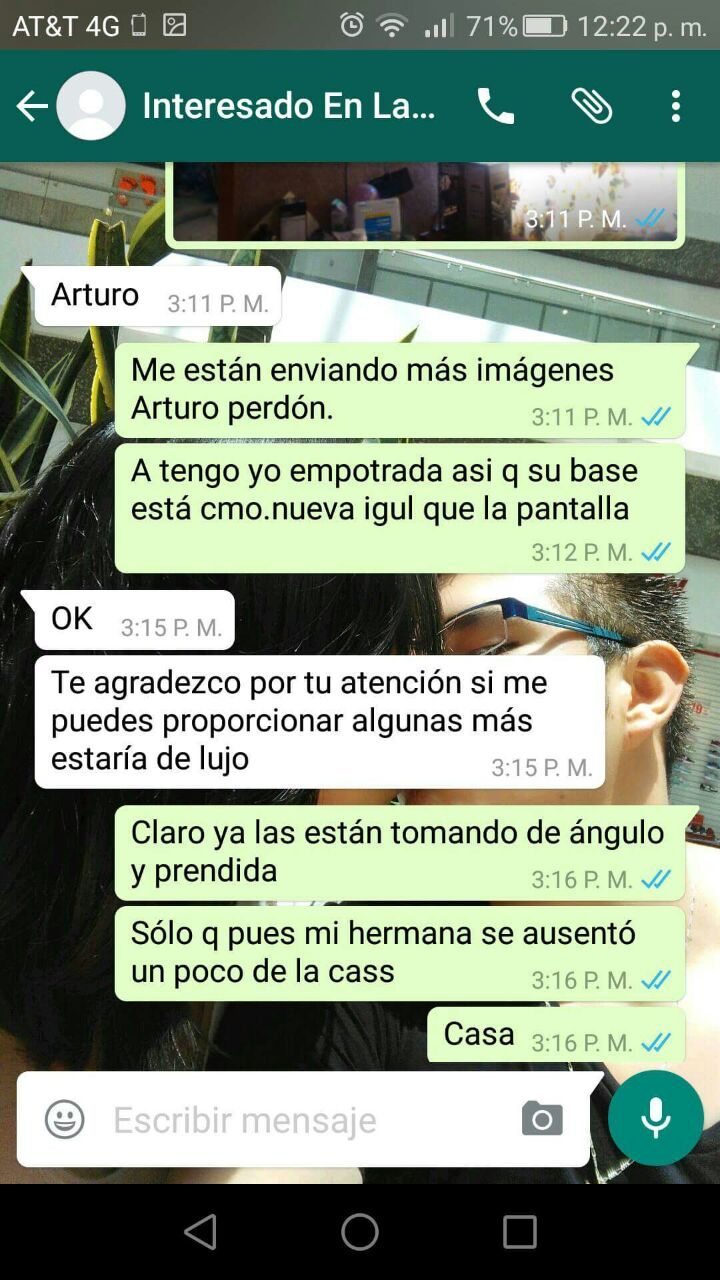Open the attachment paperclip menu
Image resolution: width=720 pixels, height=1280 pixels.
[591, 106]
